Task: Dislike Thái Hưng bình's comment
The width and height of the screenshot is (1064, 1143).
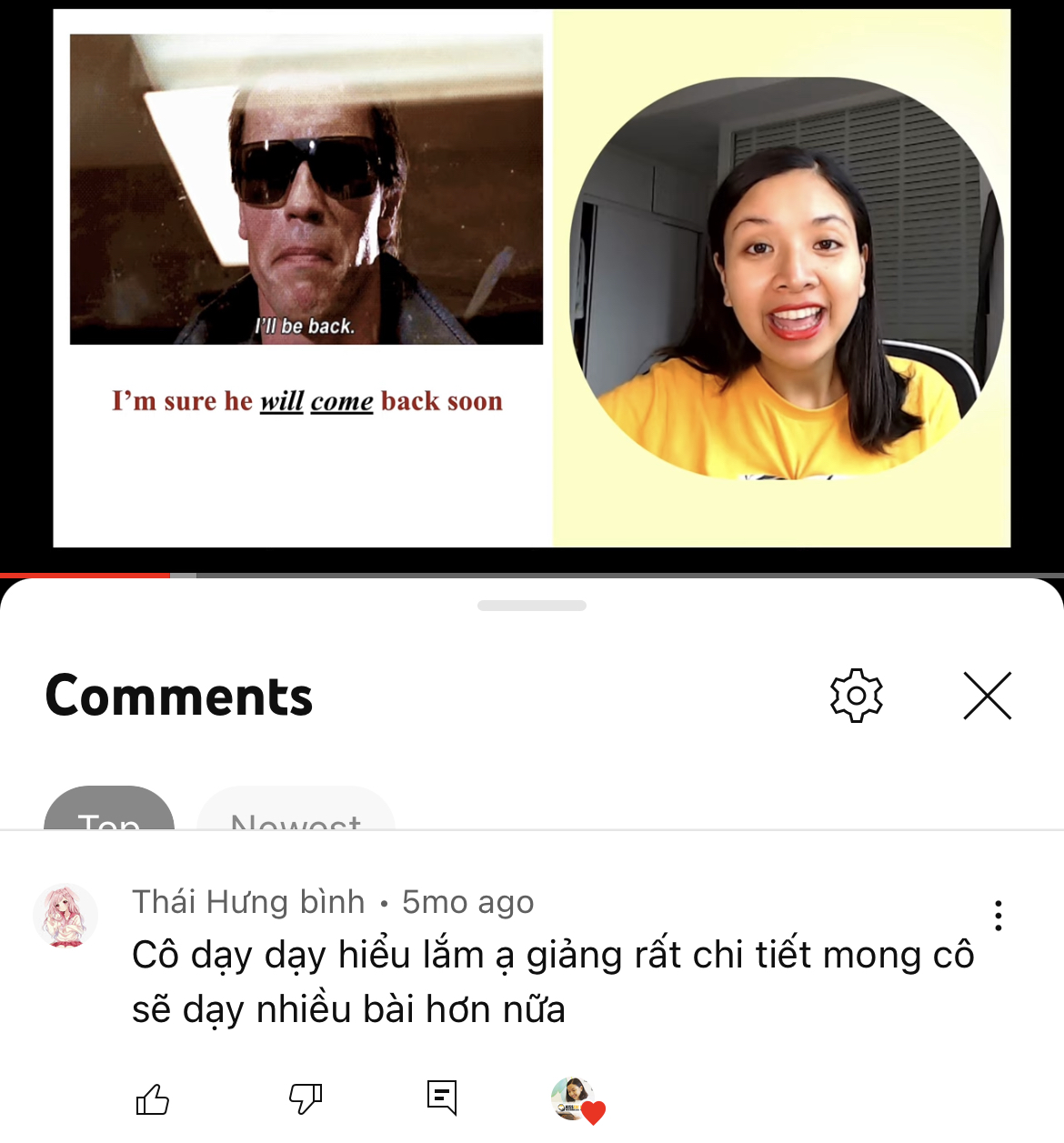Action: point(306,1099)
